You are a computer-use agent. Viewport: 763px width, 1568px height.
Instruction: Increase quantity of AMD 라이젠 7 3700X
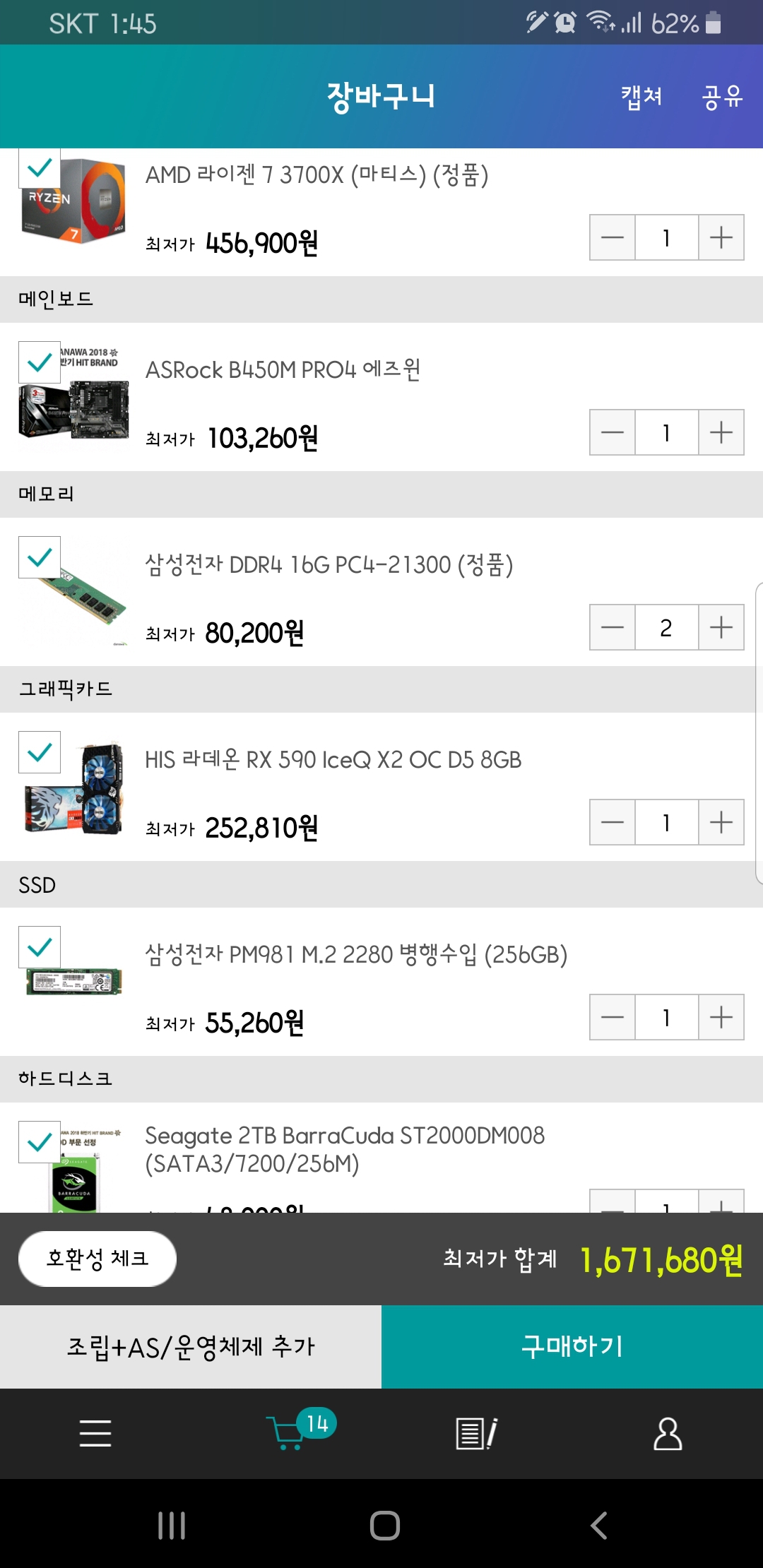click(x=721, y=237)
